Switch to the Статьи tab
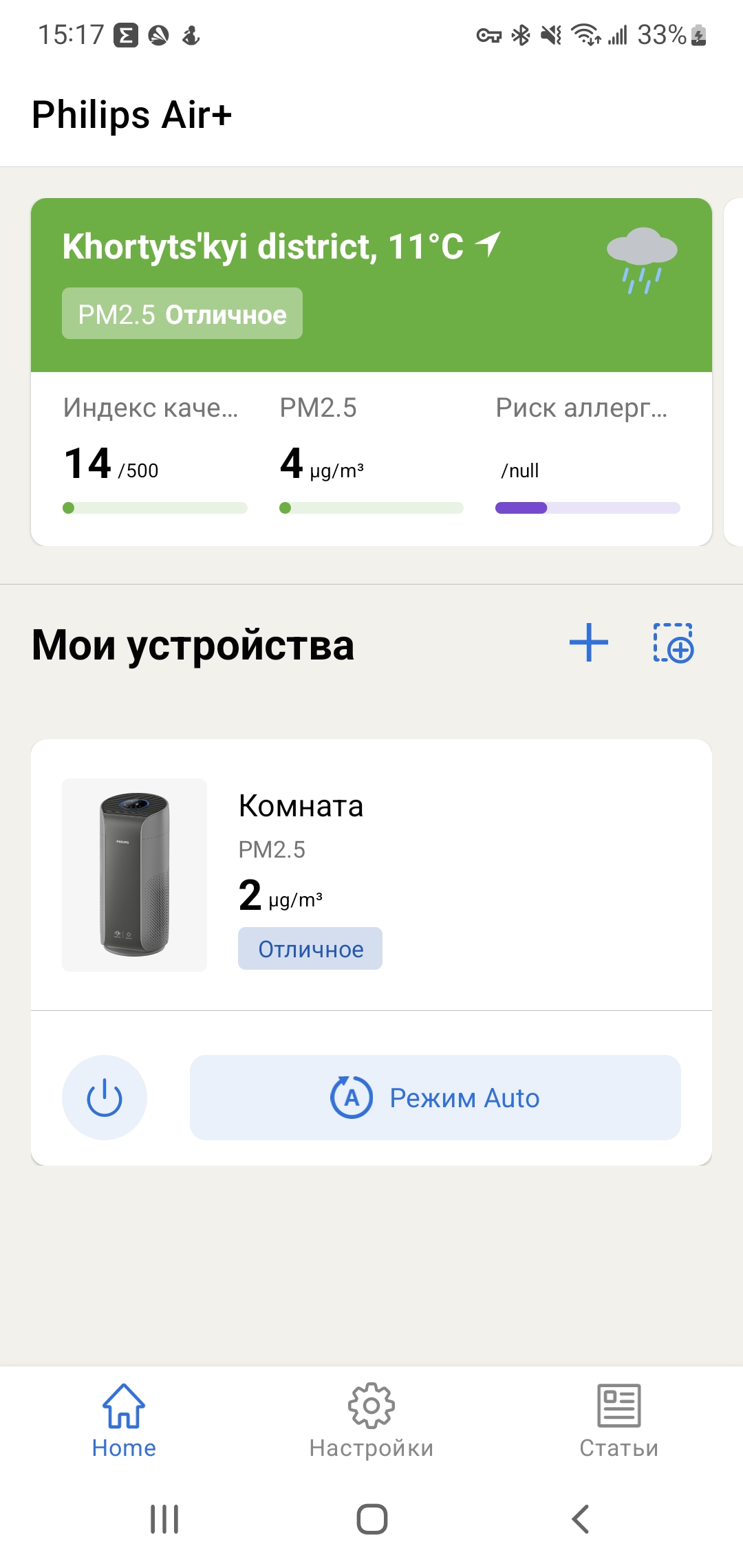The height and width of the screenshot is (1568, 743). point(618,1421)
